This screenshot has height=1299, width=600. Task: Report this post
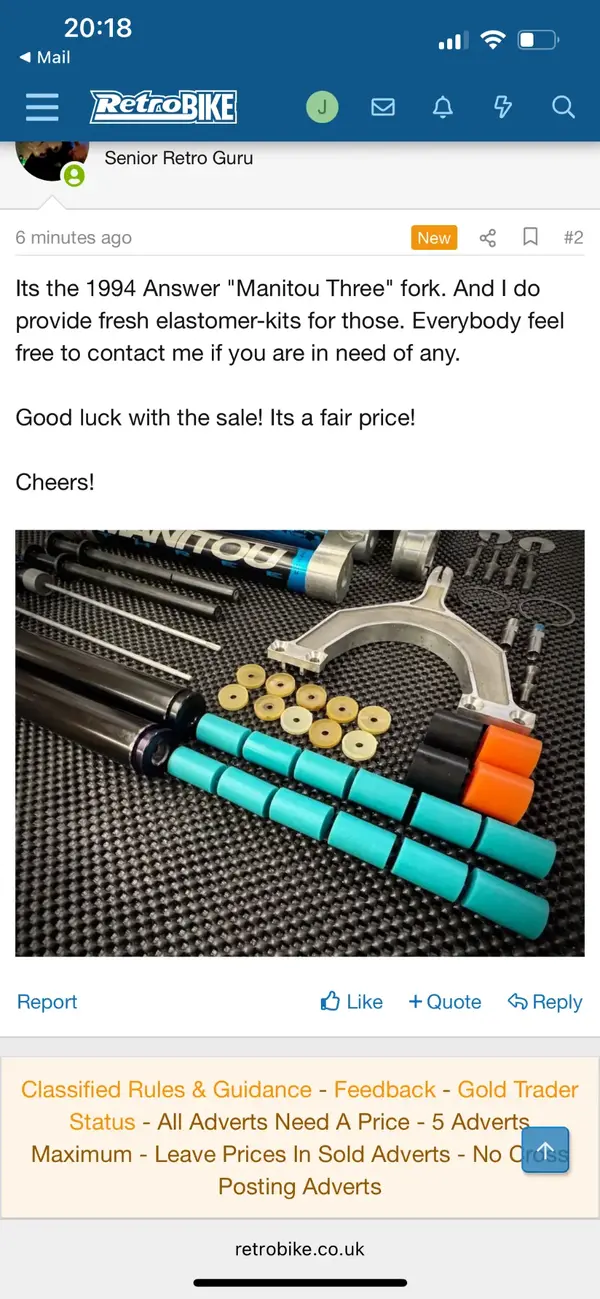[x=47, y=1002]
